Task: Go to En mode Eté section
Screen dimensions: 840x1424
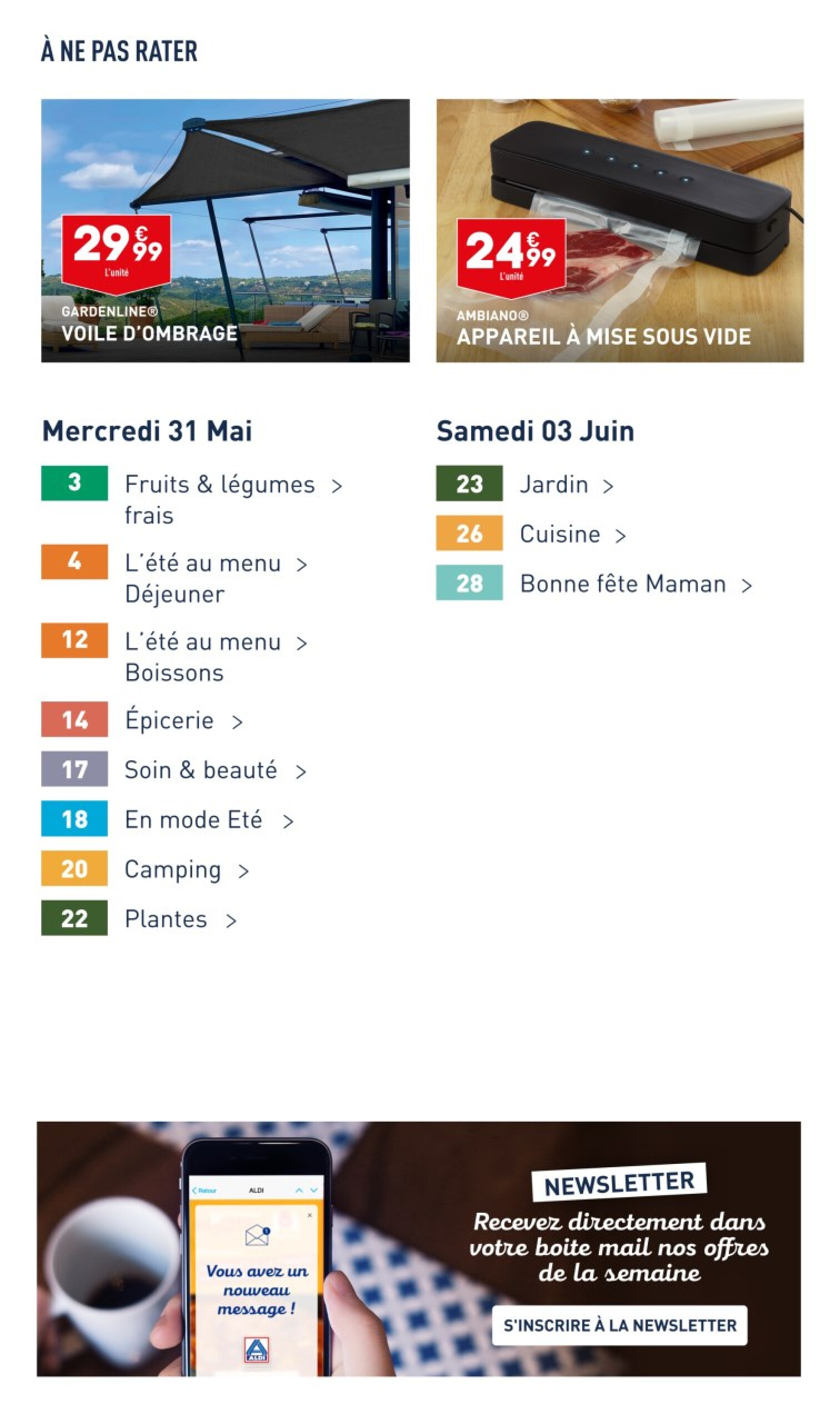Action: pyautogui.click(x=193, y=820)
